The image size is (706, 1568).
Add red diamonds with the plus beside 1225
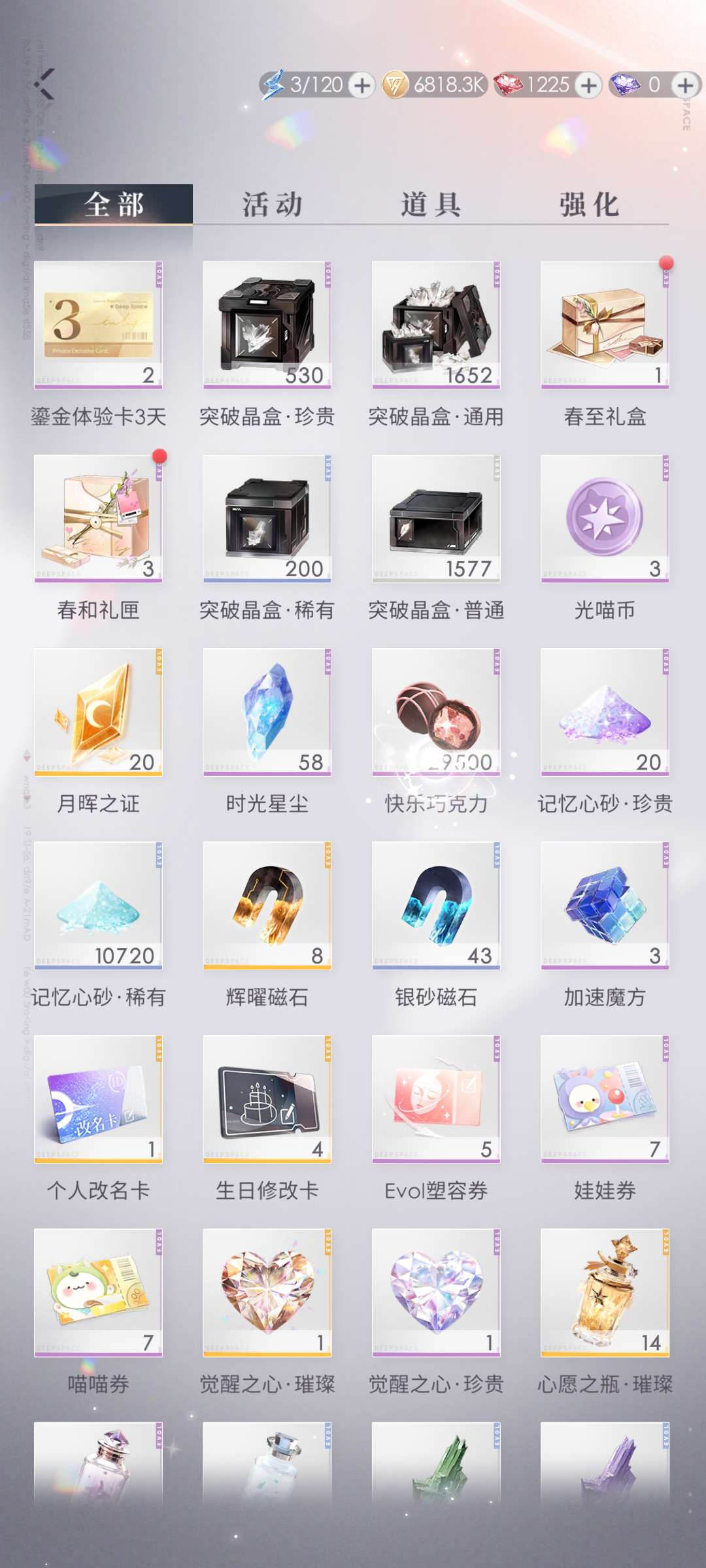click(589, 85)
